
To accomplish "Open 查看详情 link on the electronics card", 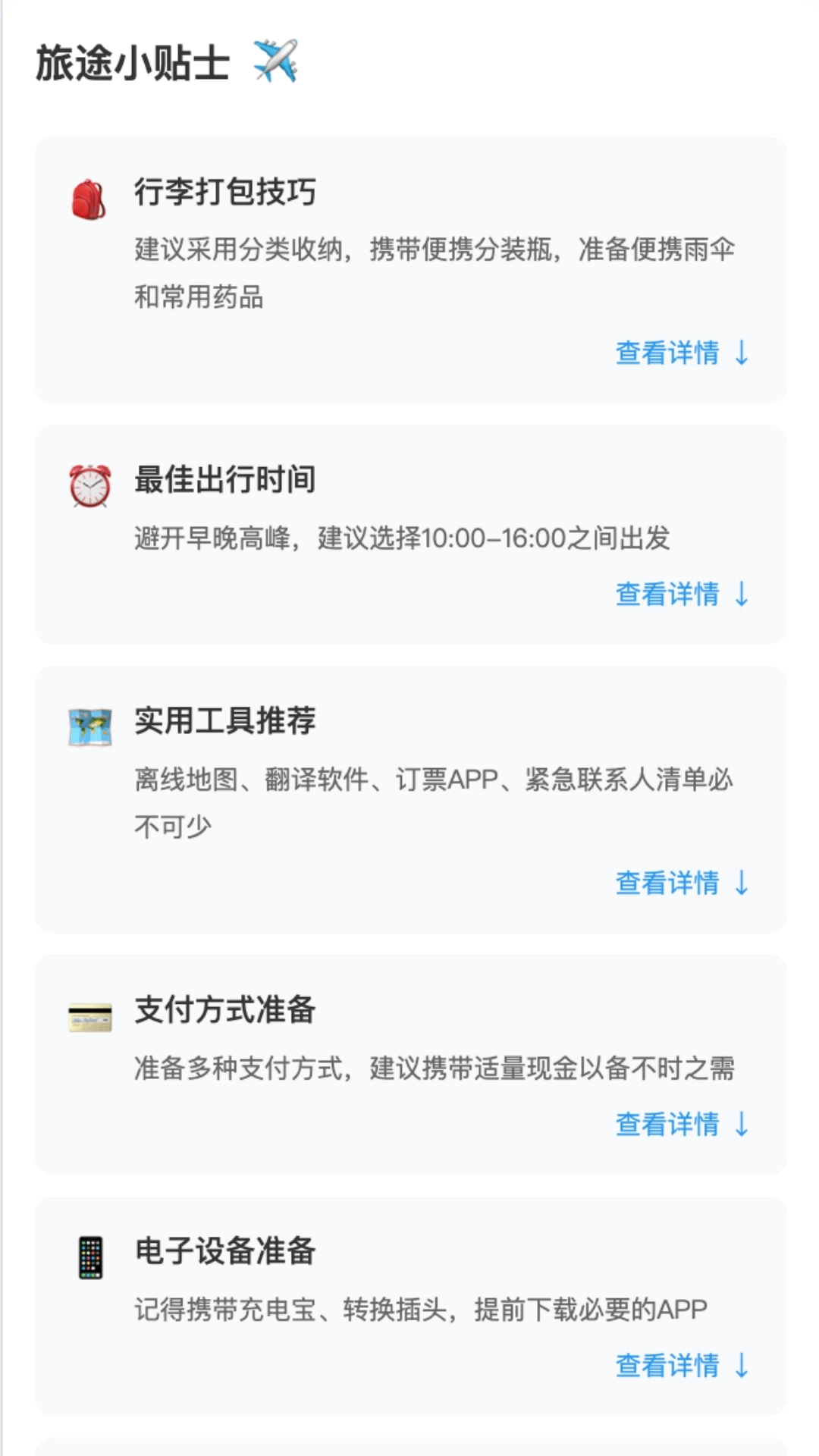I will (666, 1363).
